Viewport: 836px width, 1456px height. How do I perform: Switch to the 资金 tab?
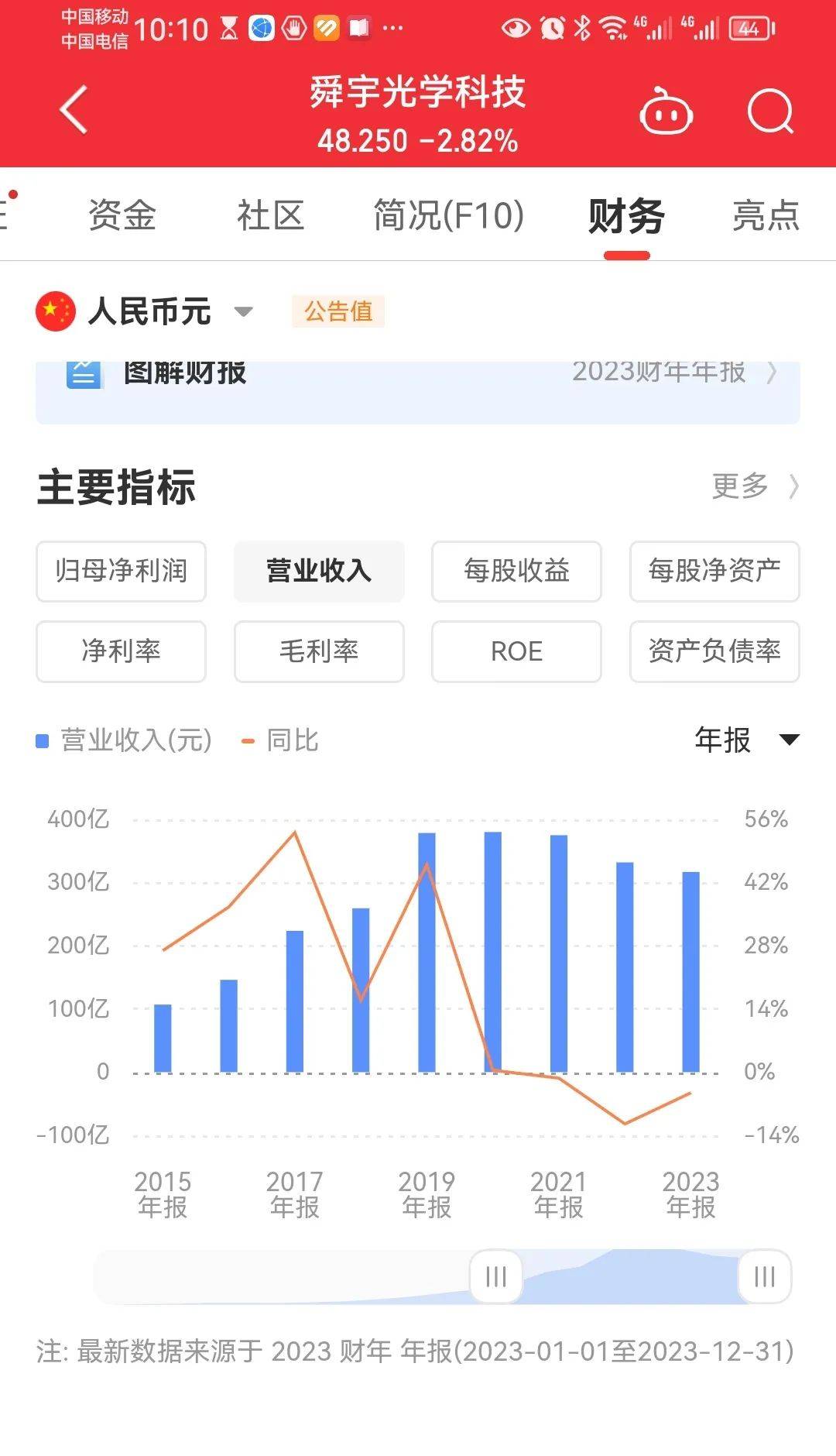click(122, 215)
